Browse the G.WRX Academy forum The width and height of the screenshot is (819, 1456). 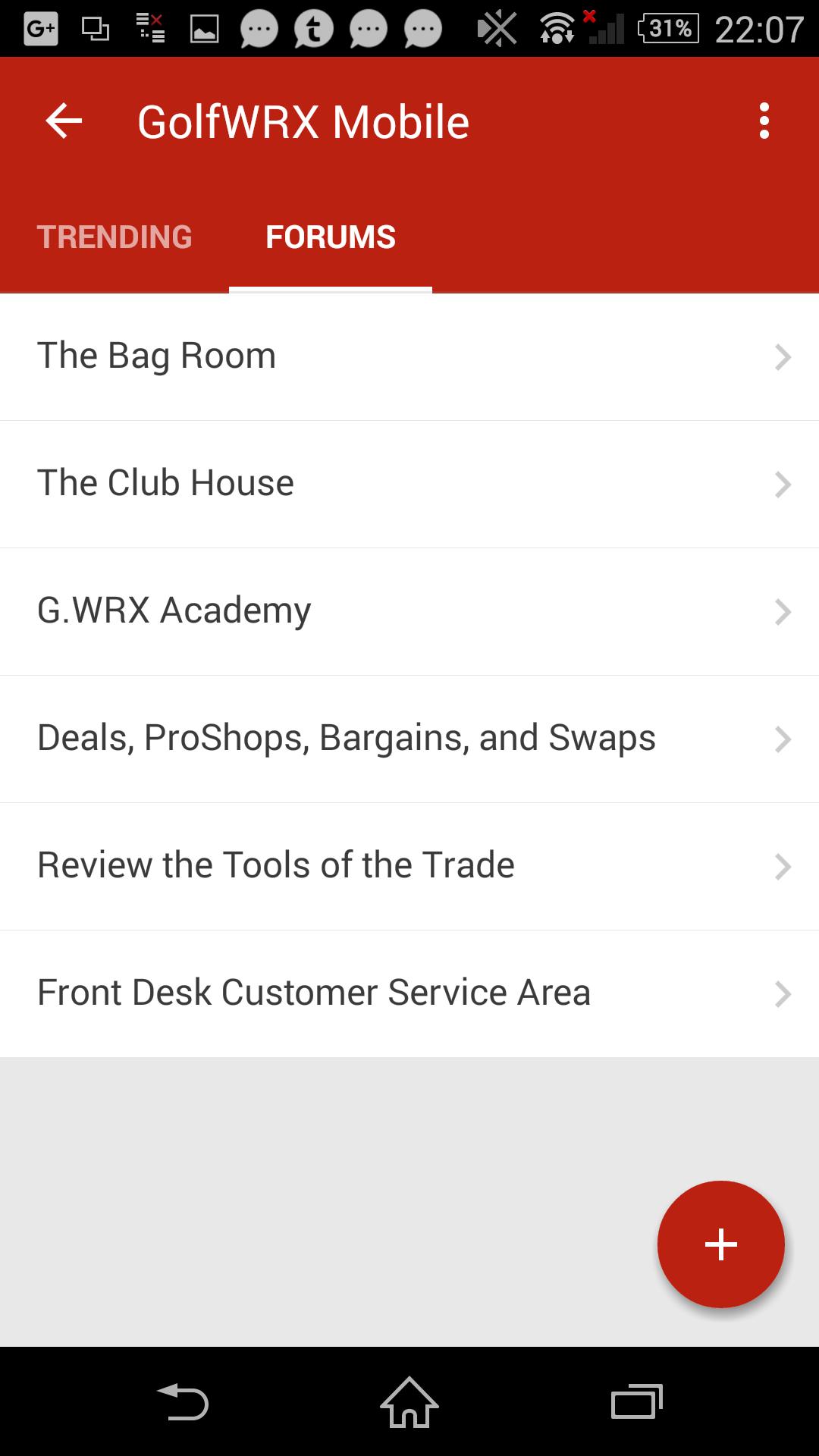[x=409, y=611]
